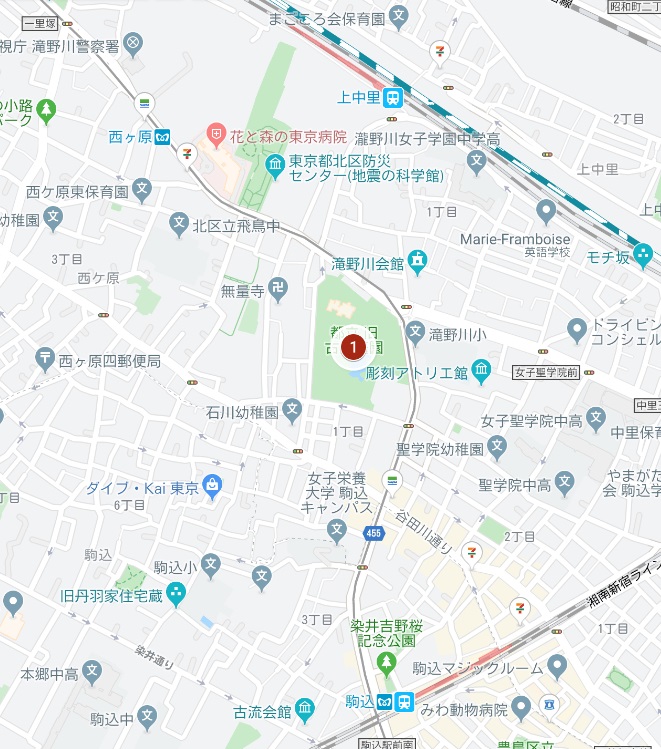Select みわ動物病院 marker
Screen dimensions: 661x749
click(x=520, y=709)
